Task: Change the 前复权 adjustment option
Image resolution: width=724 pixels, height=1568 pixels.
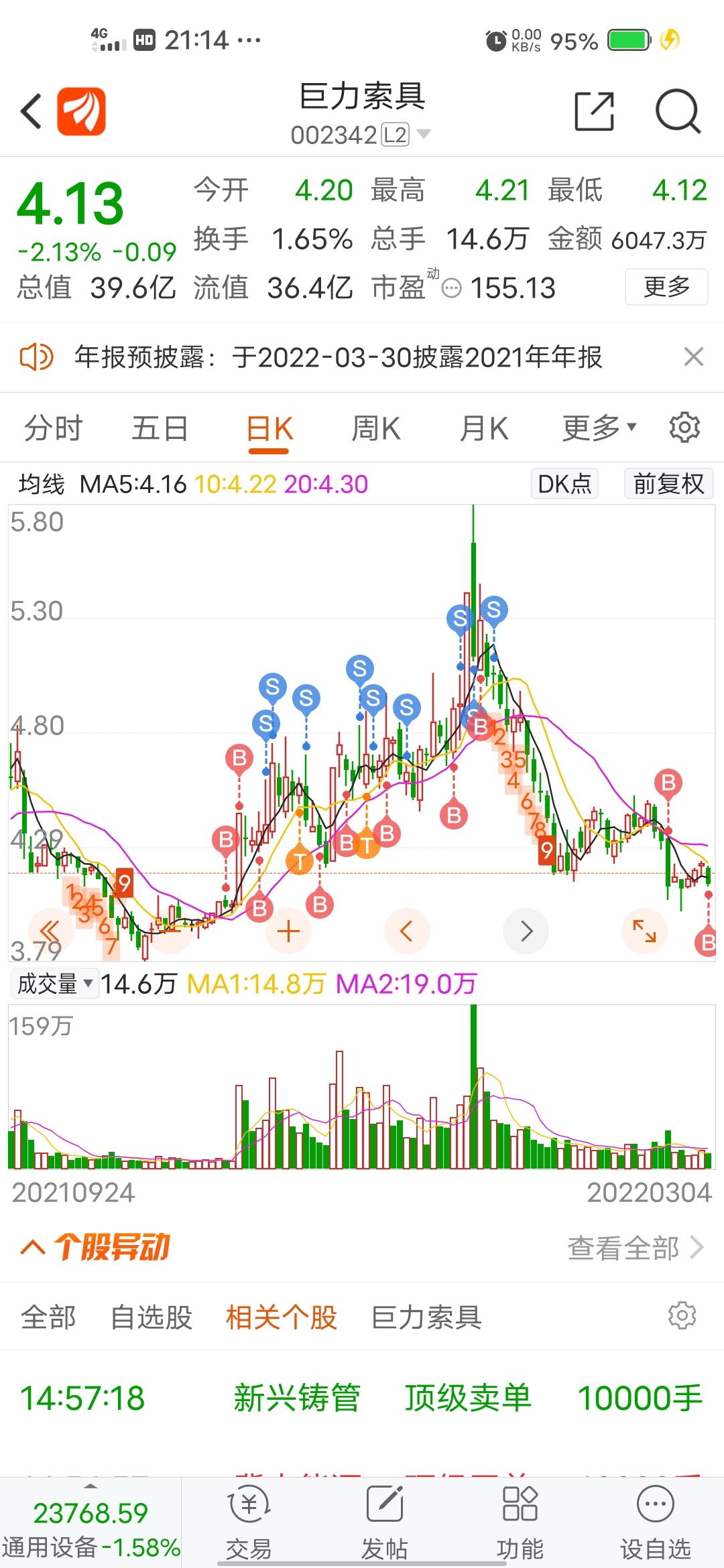Action: click(668, 483)
